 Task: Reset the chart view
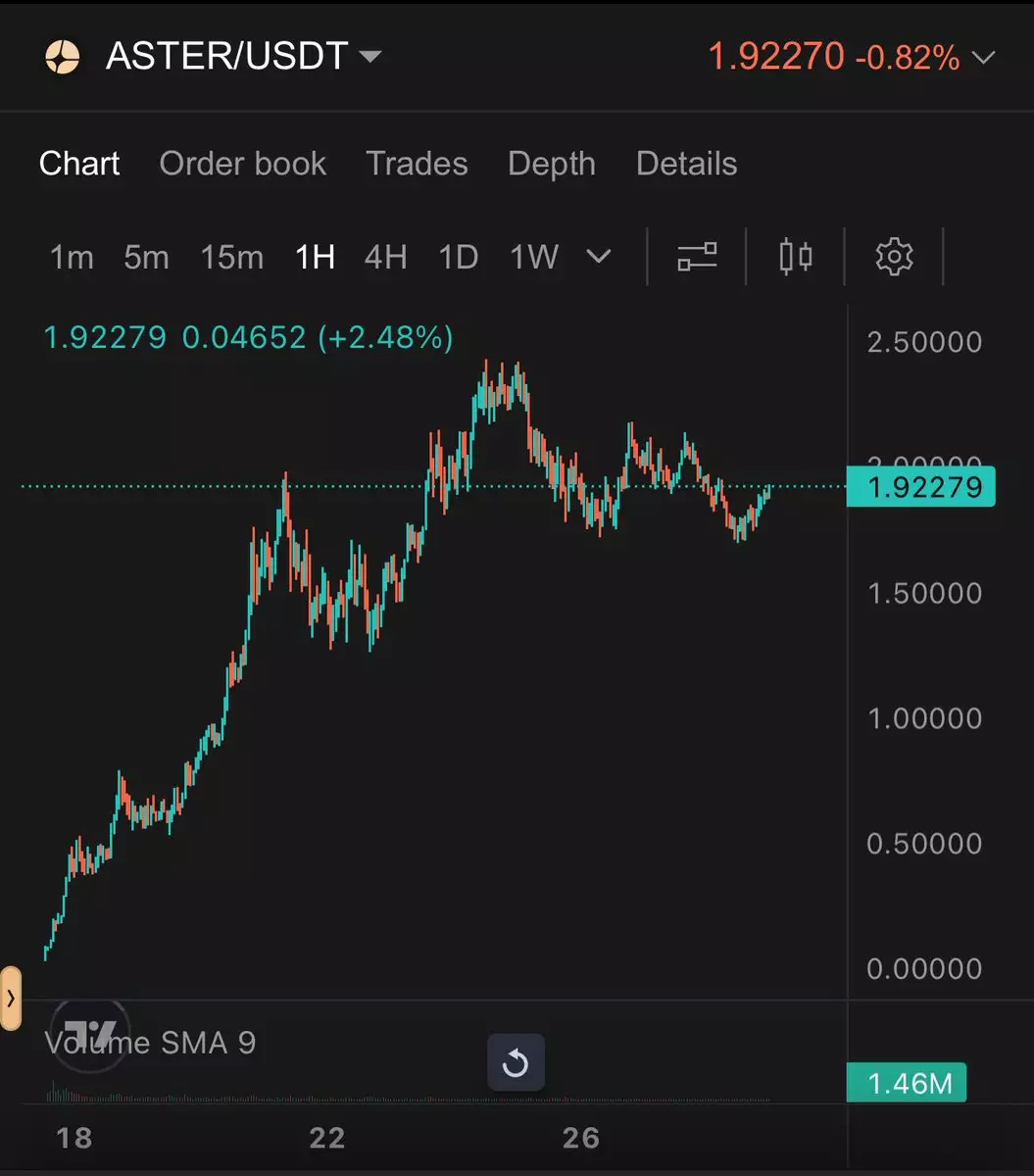516,1063
